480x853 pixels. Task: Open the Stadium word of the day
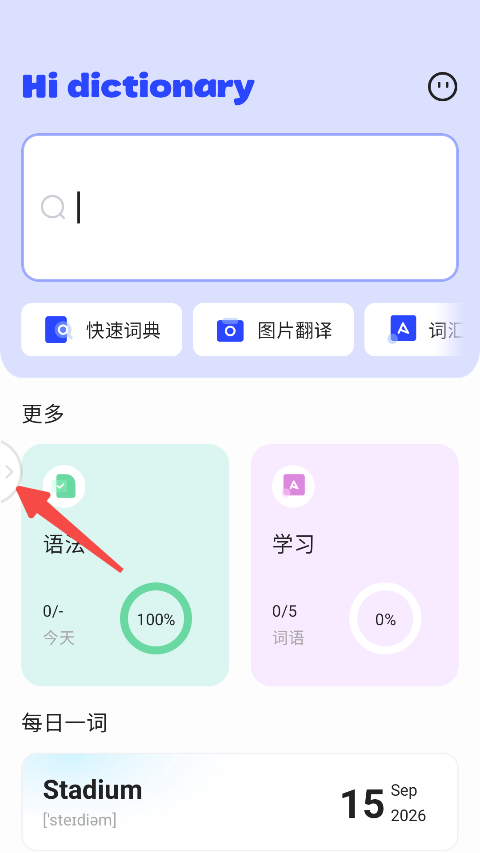tap(240, 802)
